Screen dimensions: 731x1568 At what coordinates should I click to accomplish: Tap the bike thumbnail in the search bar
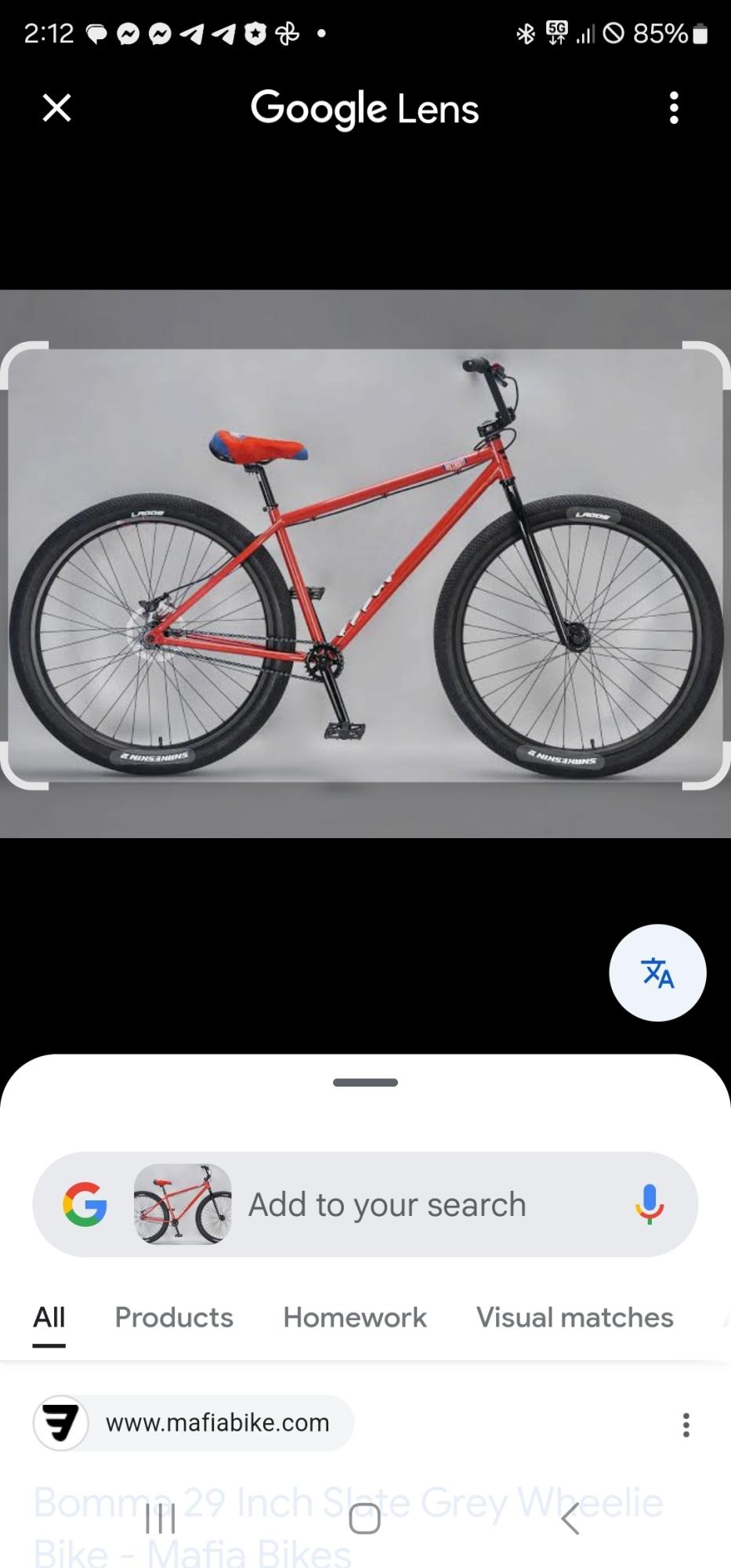click(x=182, y=1205)
